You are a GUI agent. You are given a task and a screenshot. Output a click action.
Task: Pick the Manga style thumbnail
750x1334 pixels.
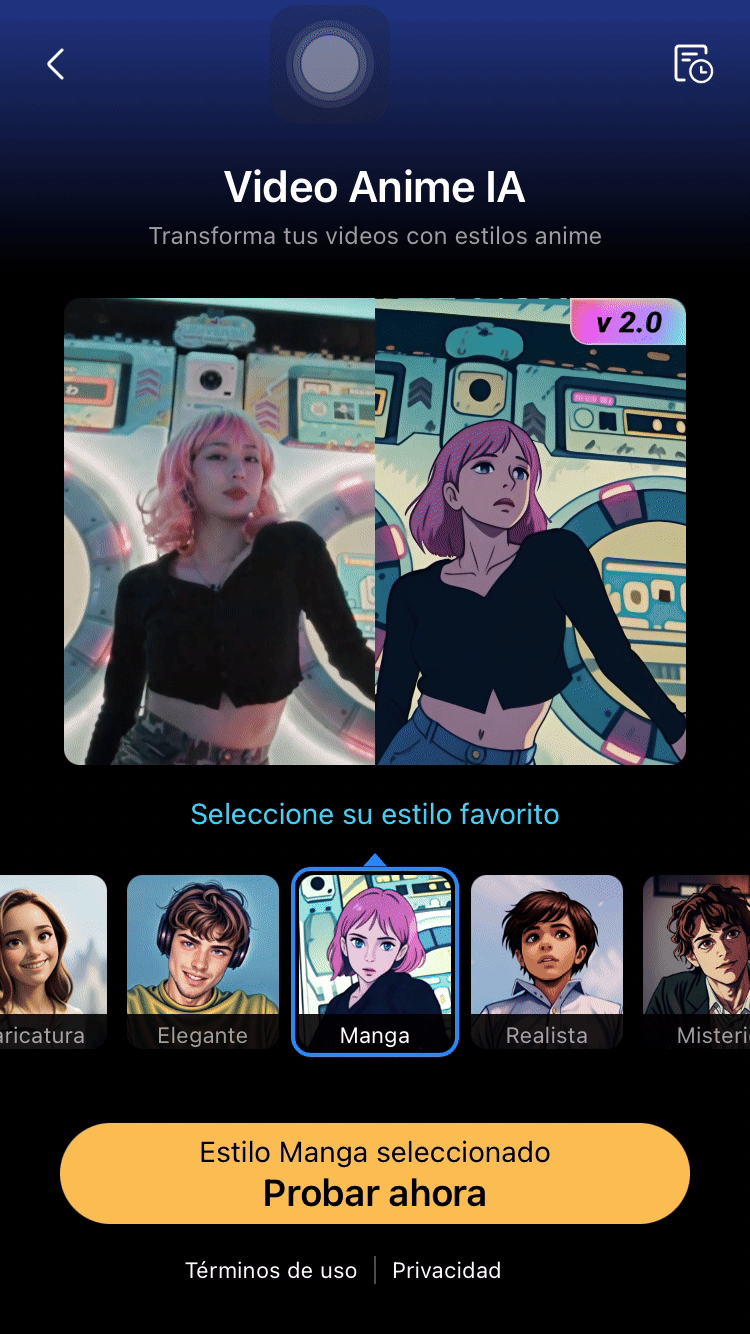coord(375,961)
